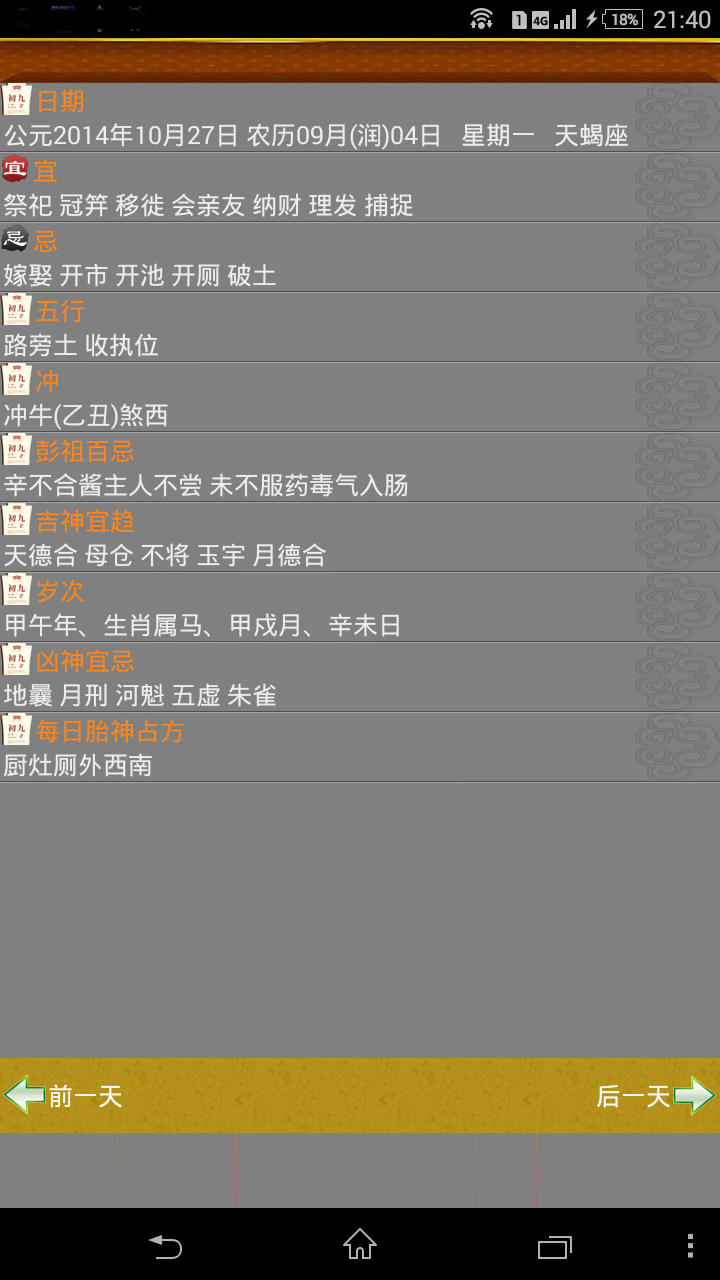Go to the previous day (前一天)
Viewport: 720px width, 1280px height.
pos(64,1096)
